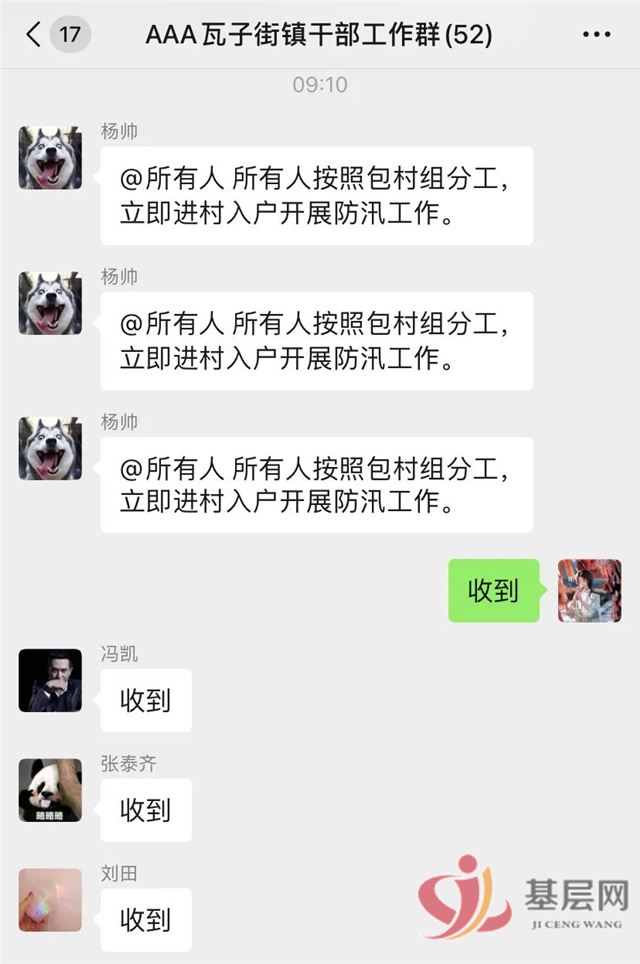640x964 pixels.
Task: Go back to the chat list
Action: [35, 35]
